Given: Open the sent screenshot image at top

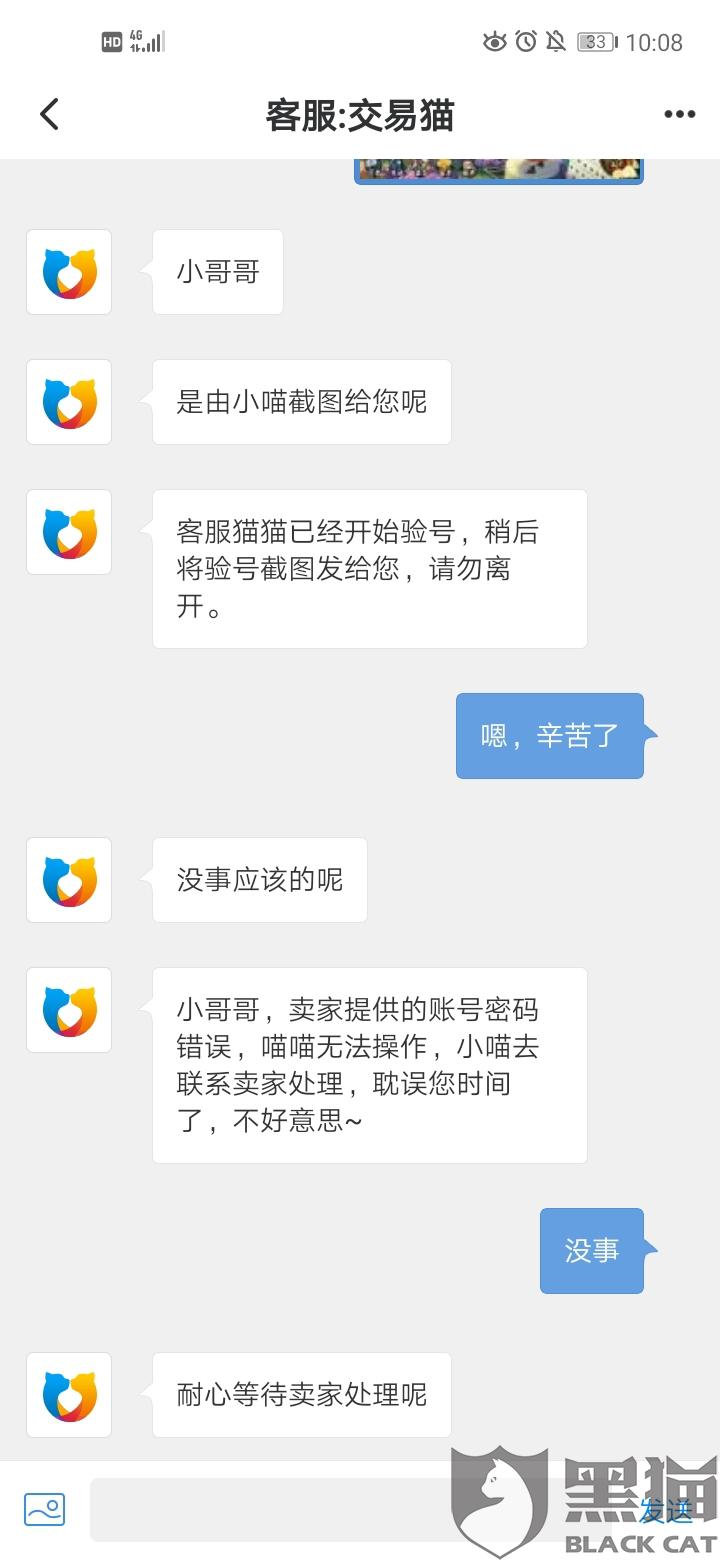Looking at the screenshot, I should pos(498,171).
